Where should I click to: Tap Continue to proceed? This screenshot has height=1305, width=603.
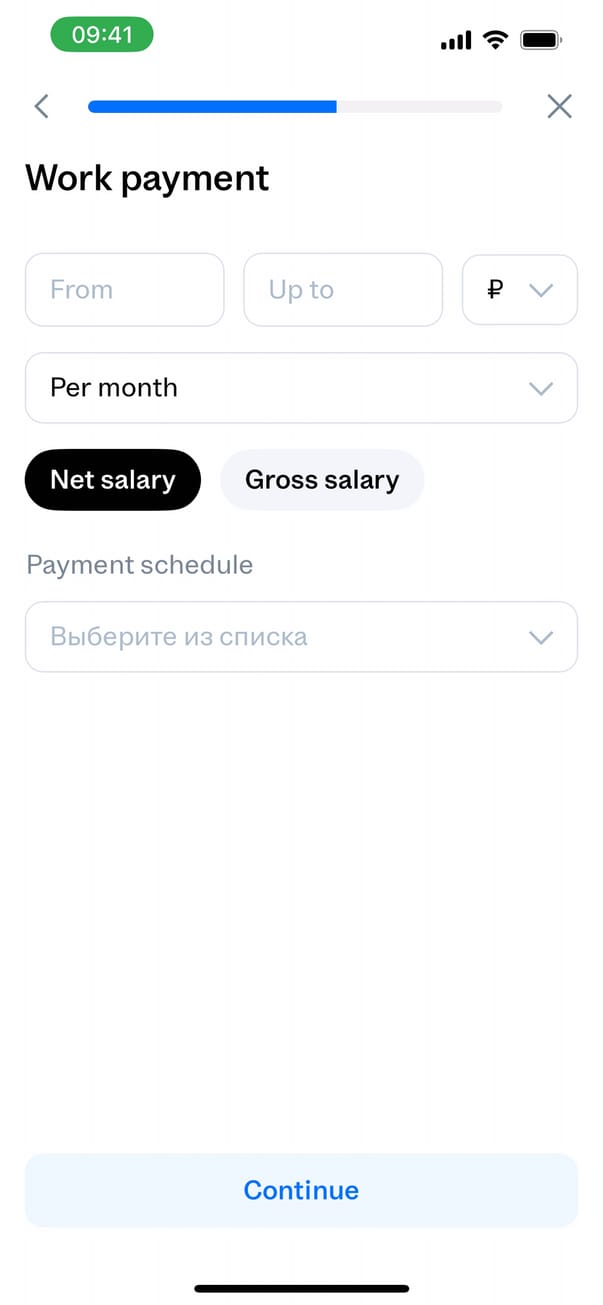click(x=300, y=1190)
